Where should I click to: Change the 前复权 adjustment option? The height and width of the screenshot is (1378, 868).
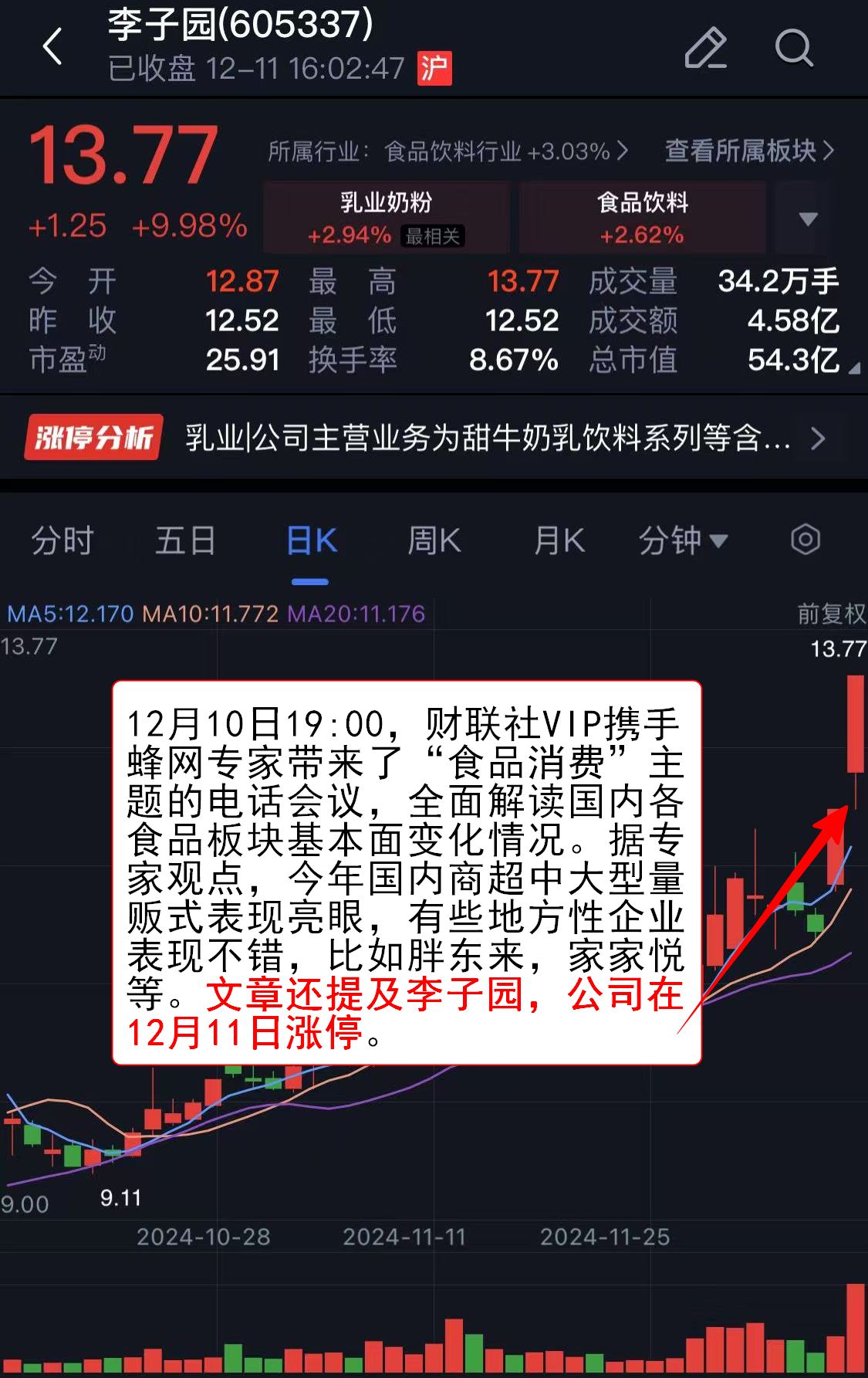(x=831, y=614)
